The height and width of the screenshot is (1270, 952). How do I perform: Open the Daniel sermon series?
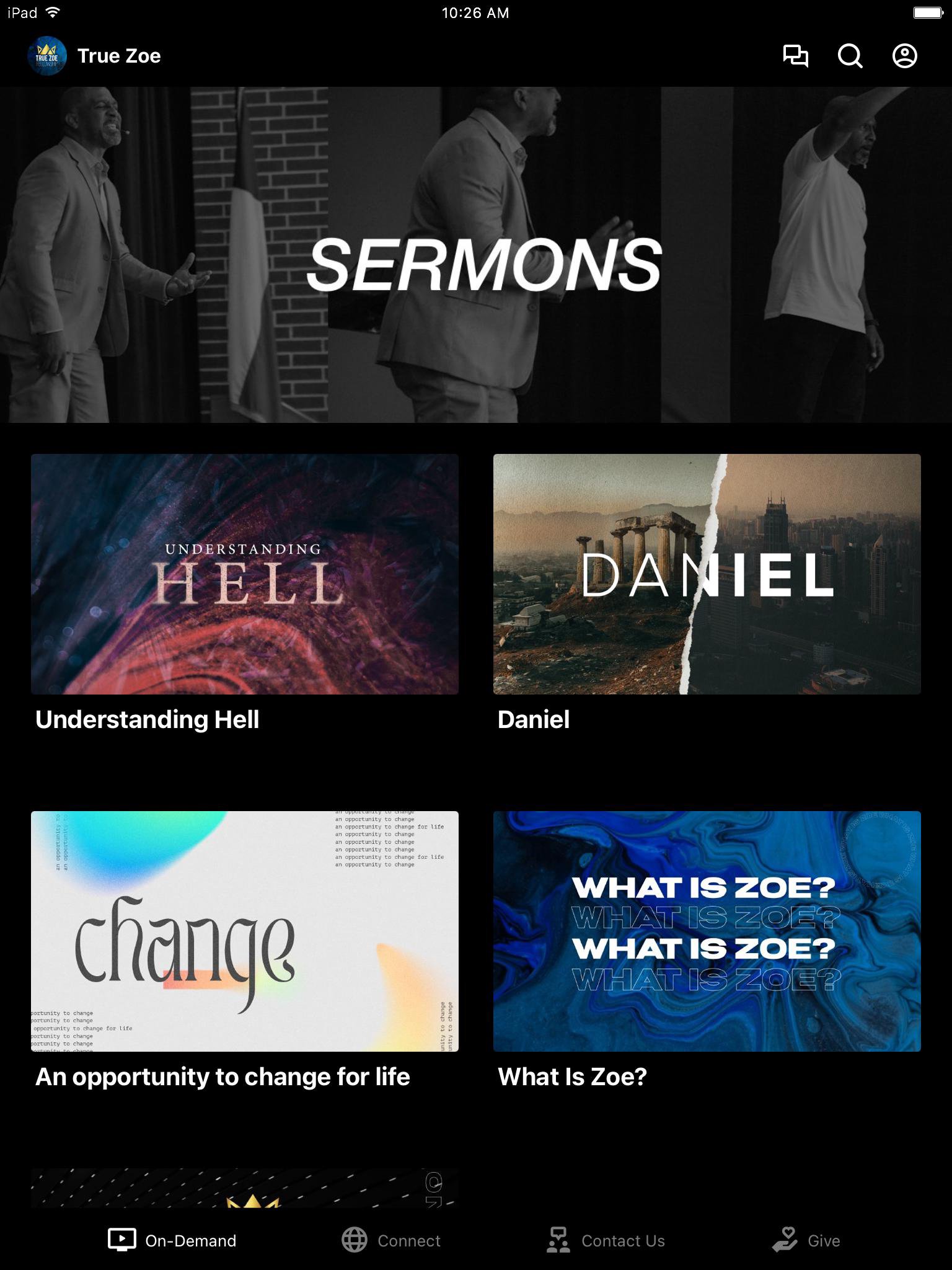[707, 574]
